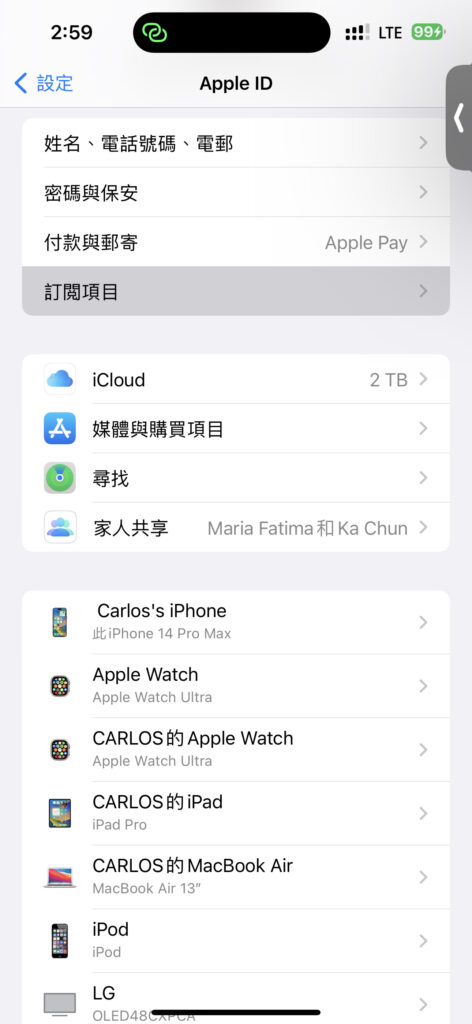Open 密碼與保安 settings
This screenshot has height=1024, width=472.
coord(236,193)
